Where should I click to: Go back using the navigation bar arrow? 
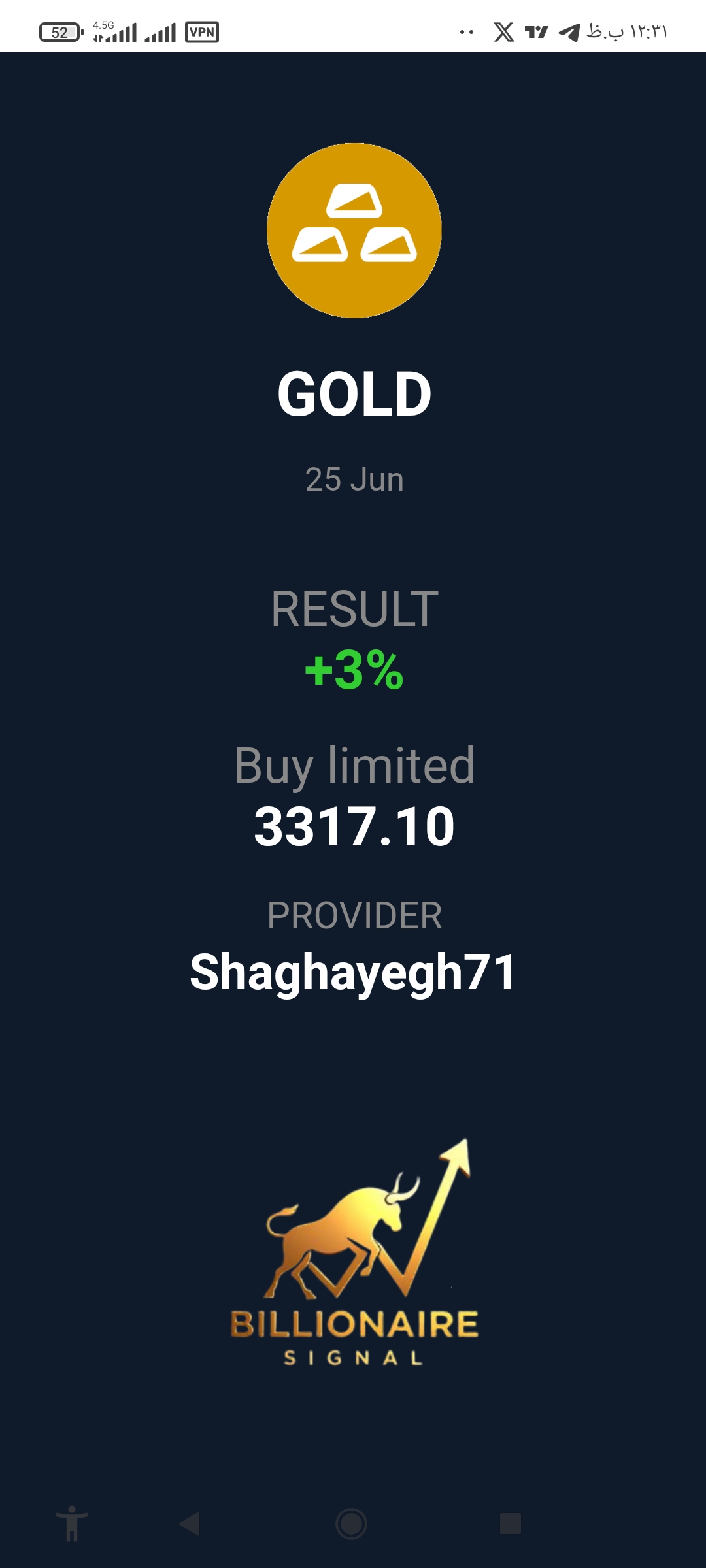pos(190,1524)
